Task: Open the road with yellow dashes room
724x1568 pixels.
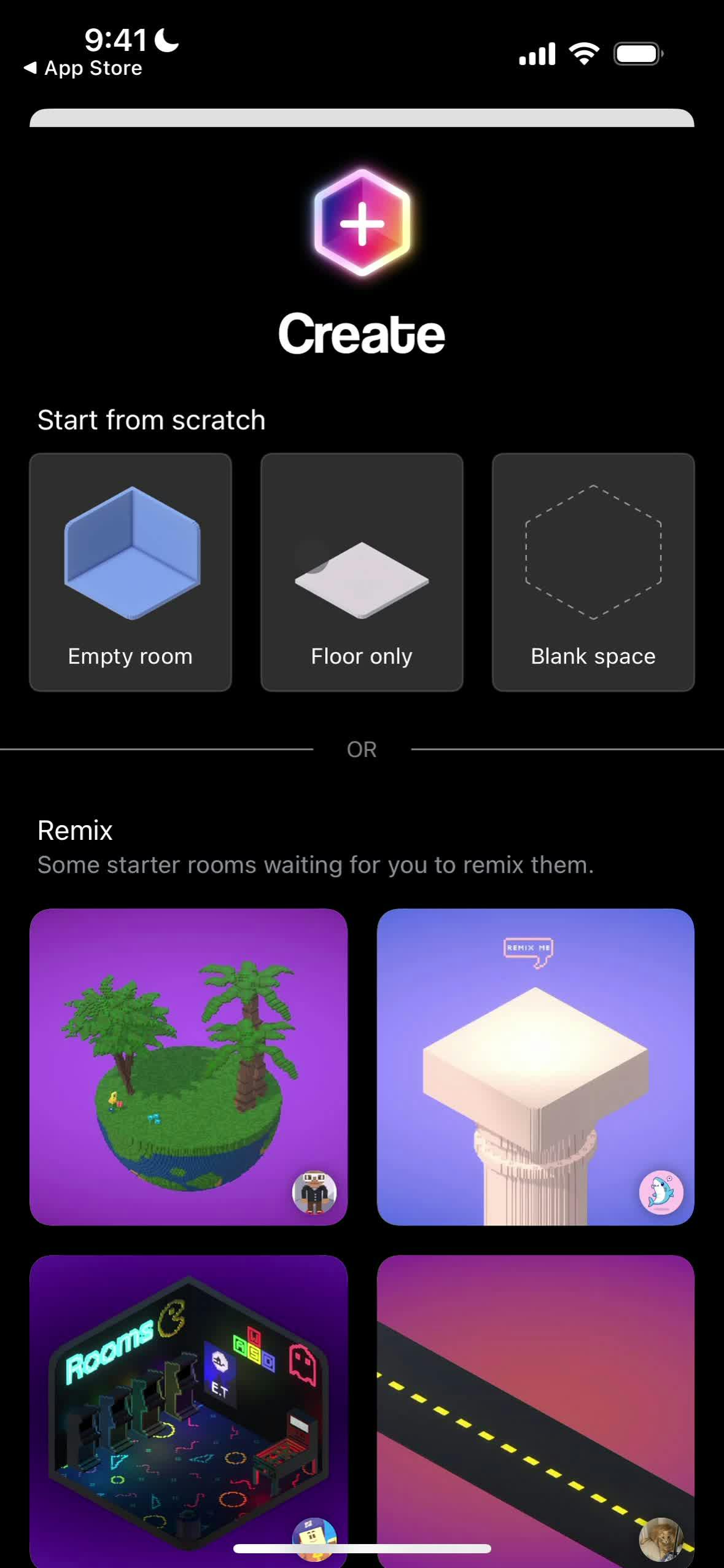Action: point(535,1406)
